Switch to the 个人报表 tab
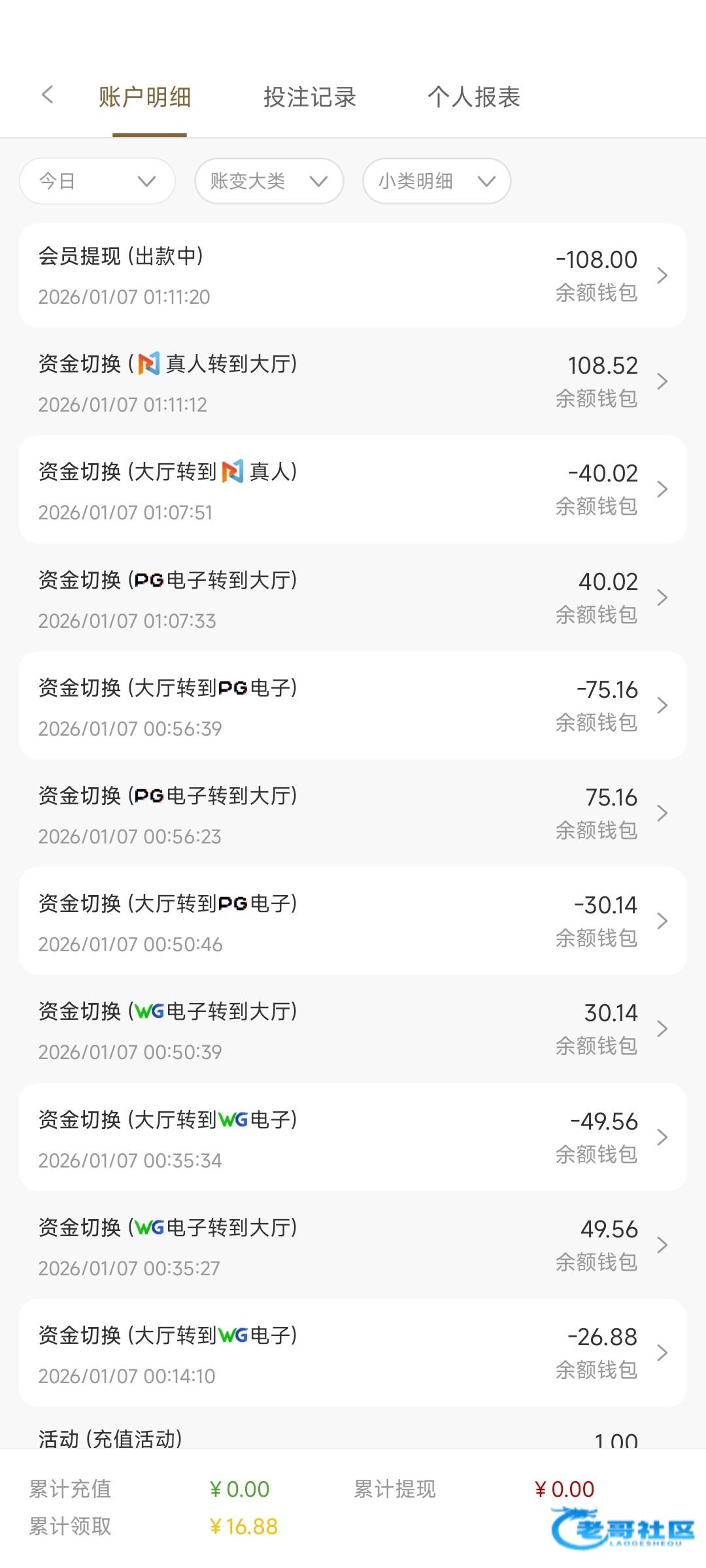This screenshot has height=1568, width=706. [474, 97]
